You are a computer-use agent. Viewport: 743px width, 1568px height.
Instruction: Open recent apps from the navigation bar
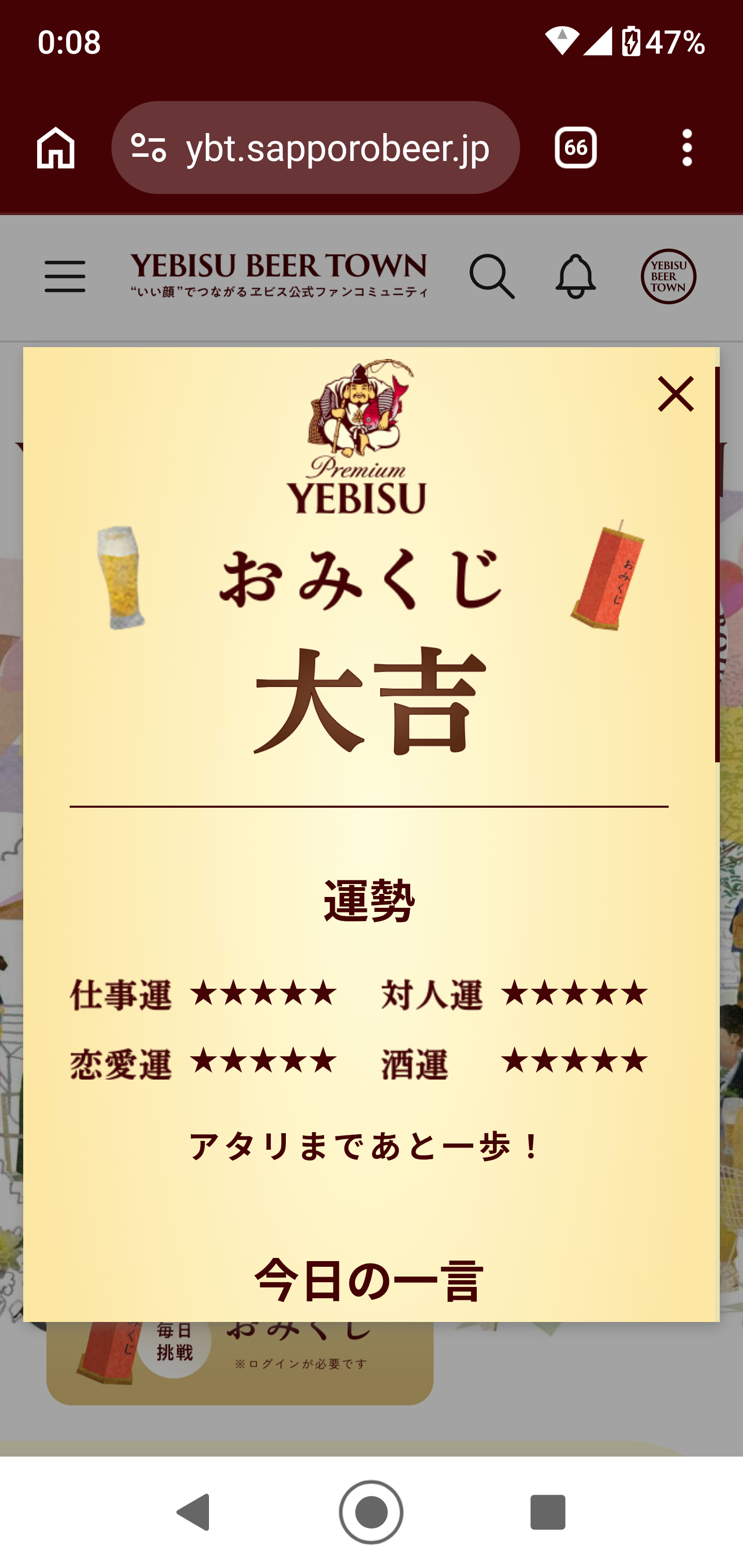pos(547,1511)
